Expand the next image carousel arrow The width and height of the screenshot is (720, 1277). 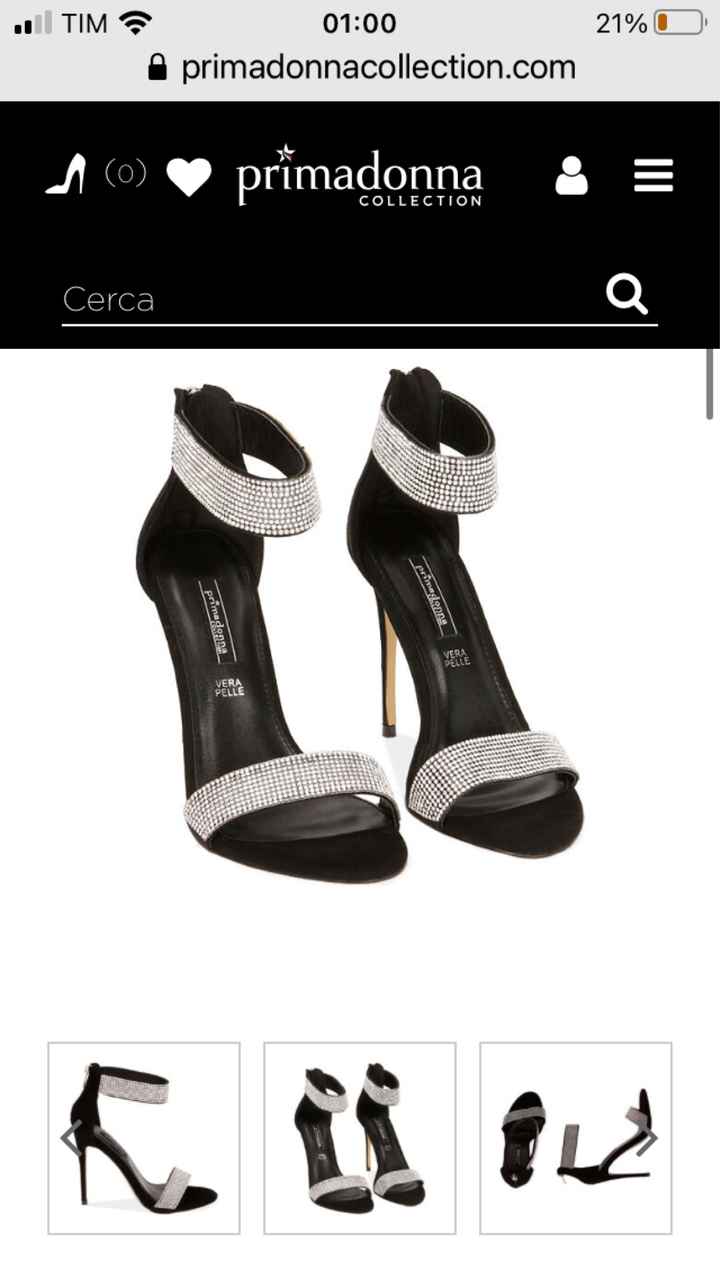[x=650, y=1138]
